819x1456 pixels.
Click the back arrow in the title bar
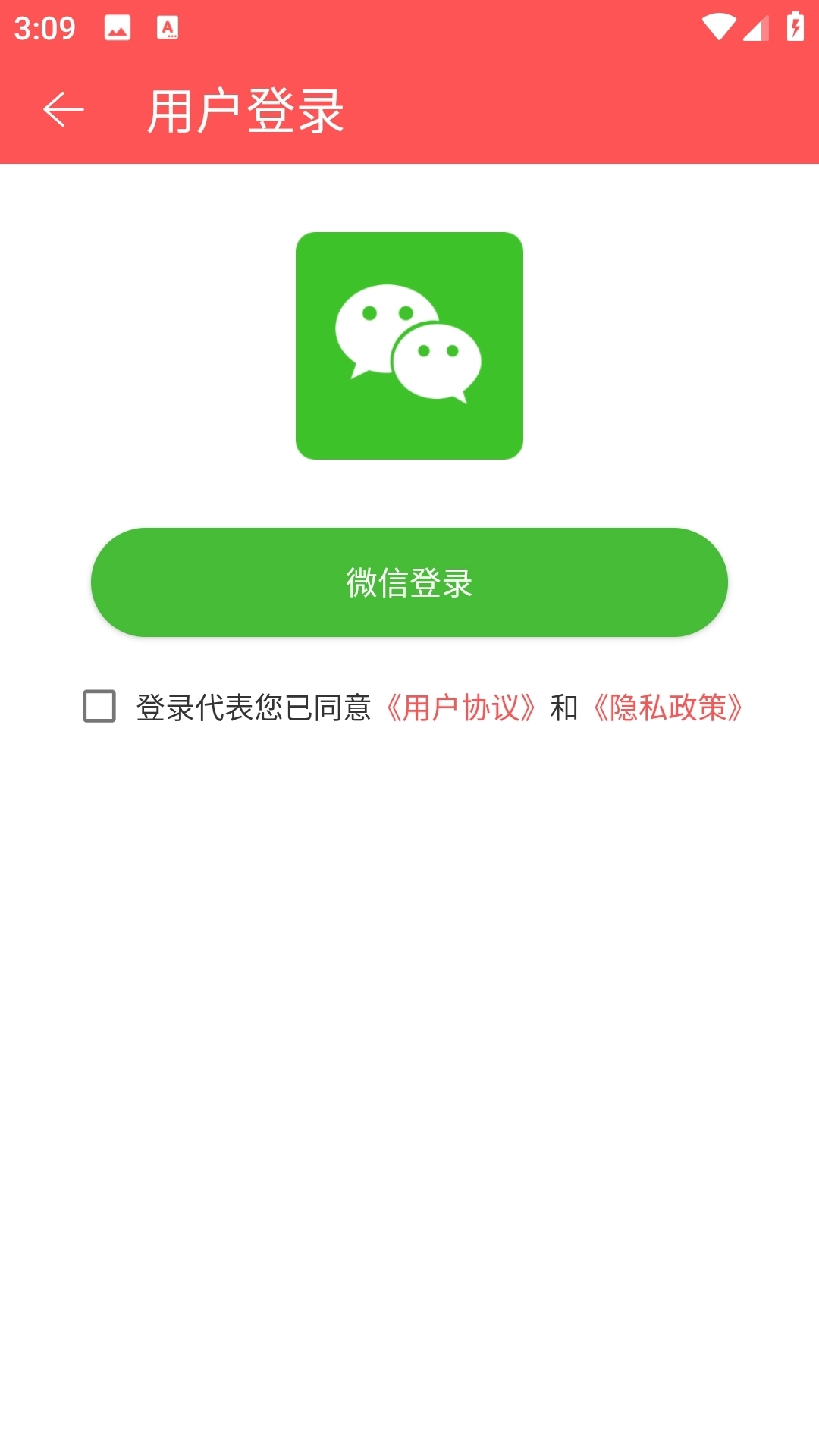pyautogui.click(x=64, y=110)
